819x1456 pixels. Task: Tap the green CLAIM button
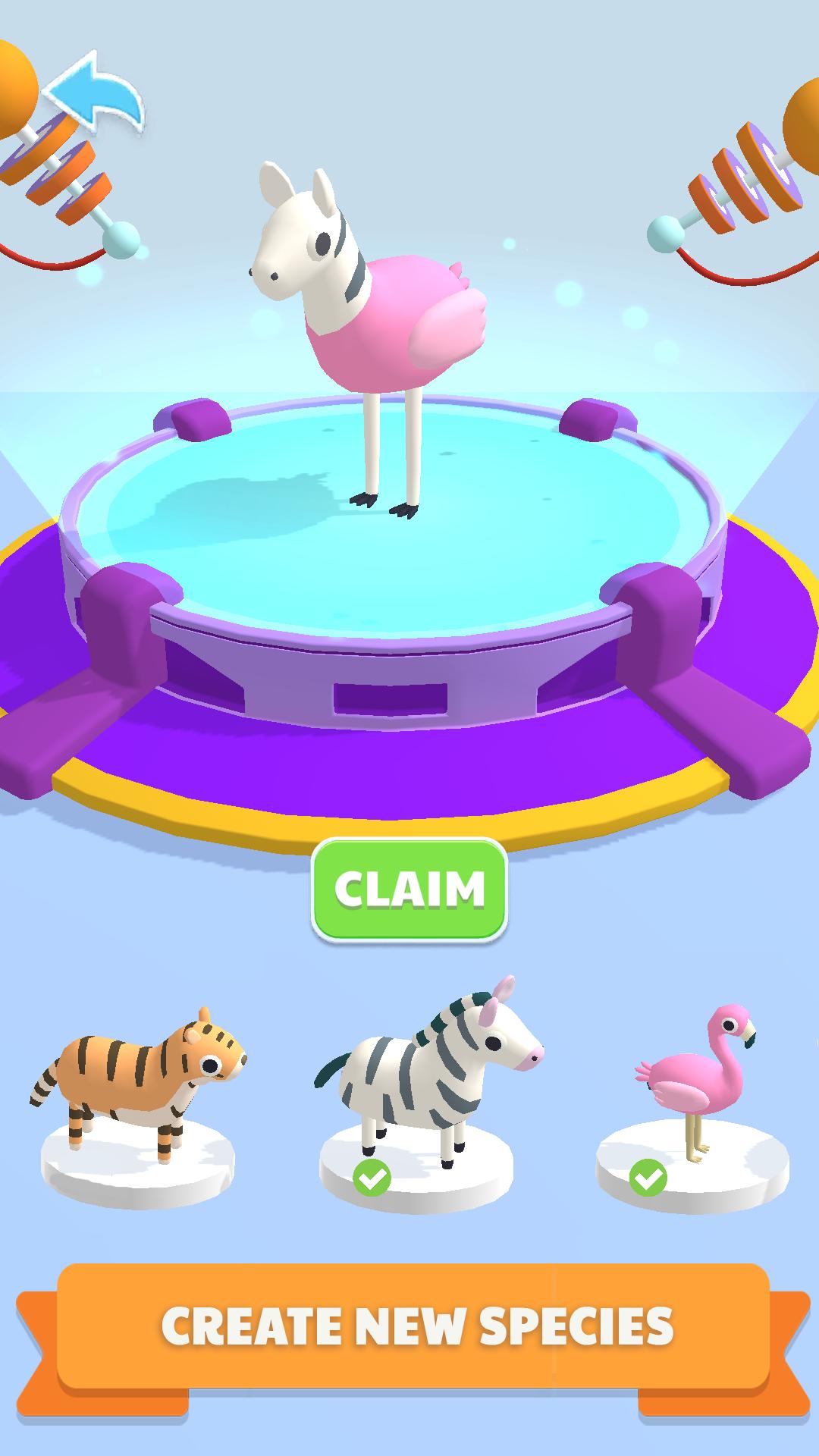pos(409,890)
